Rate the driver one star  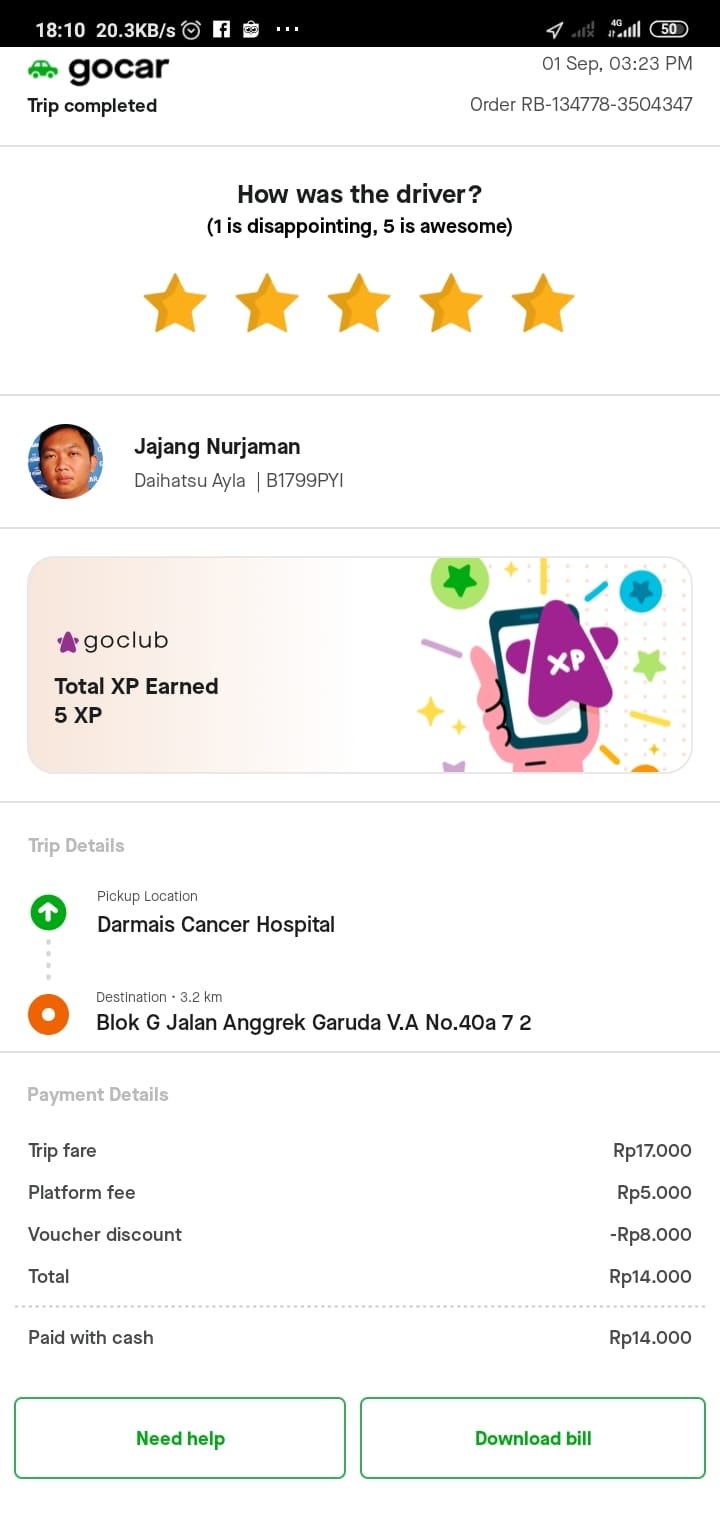(x=175, y=304)
